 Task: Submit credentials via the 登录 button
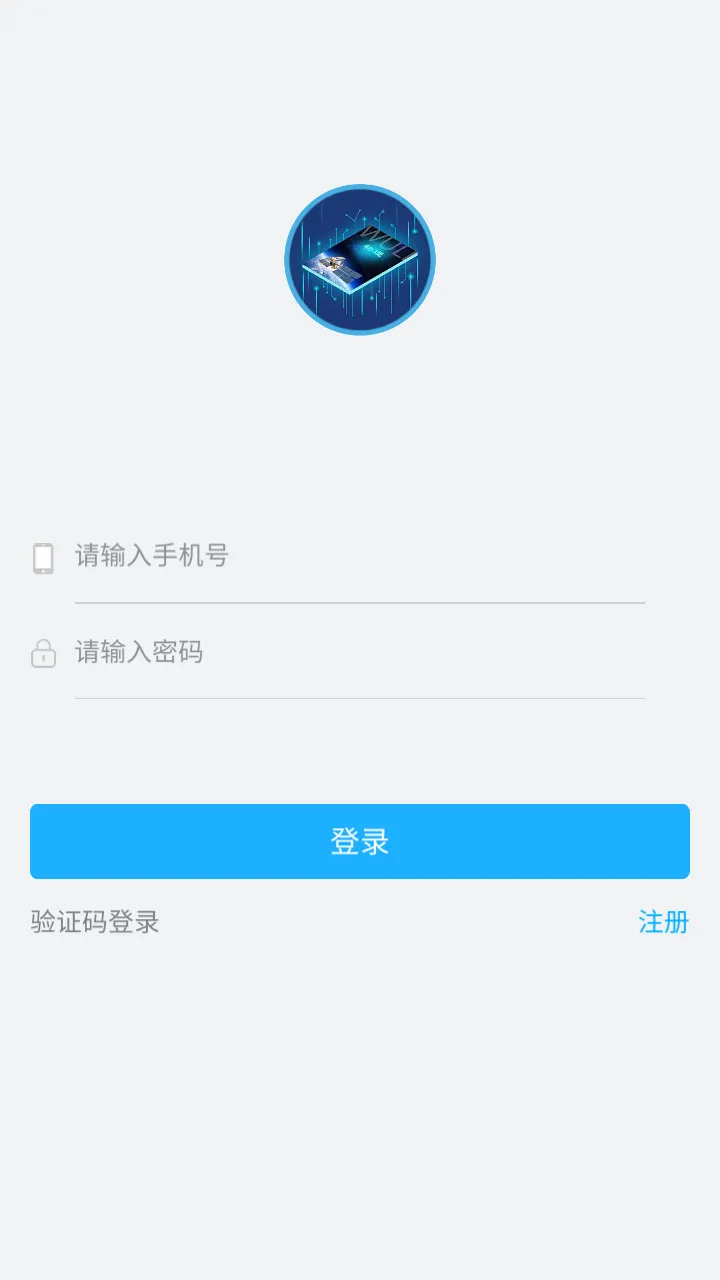tap(360, 841)
